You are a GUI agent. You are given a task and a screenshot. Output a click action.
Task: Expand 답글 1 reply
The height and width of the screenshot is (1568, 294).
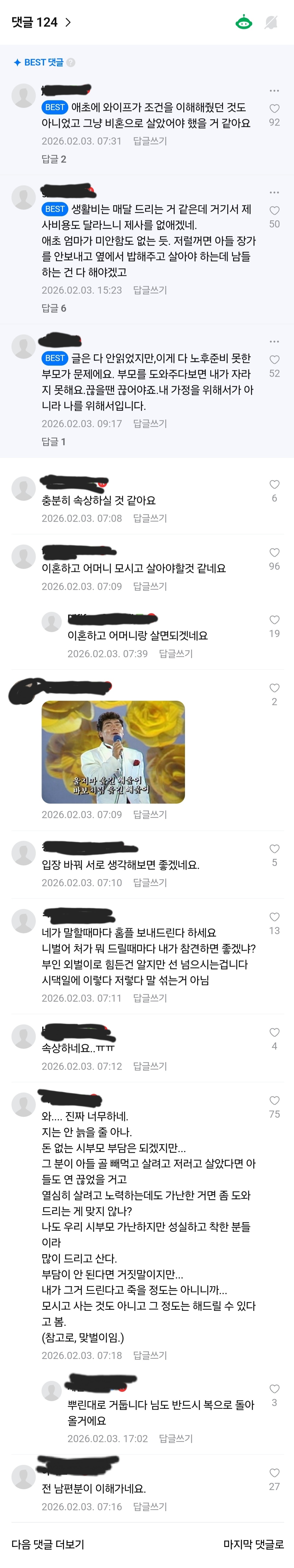[x=54, y=441]
